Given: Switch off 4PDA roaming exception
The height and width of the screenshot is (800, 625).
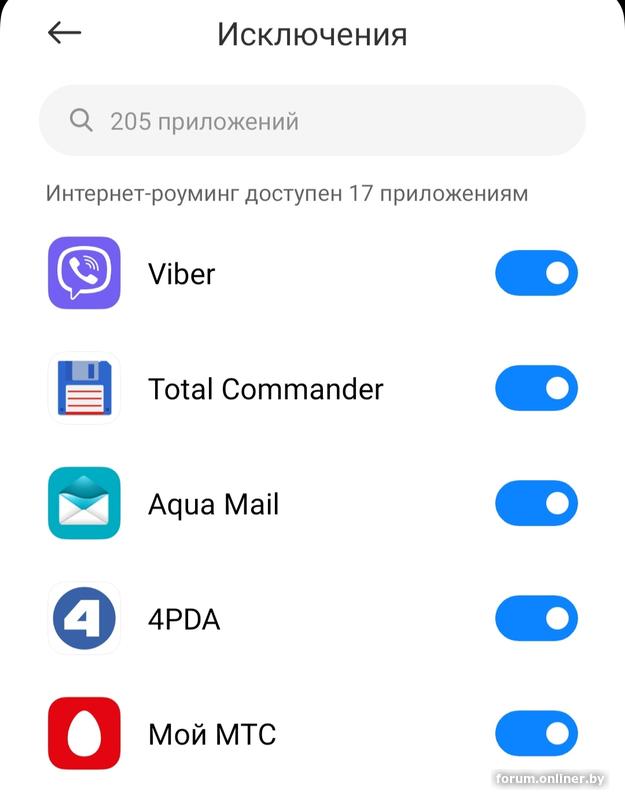Looking at the screenshot, I should (x=536, y=619).
